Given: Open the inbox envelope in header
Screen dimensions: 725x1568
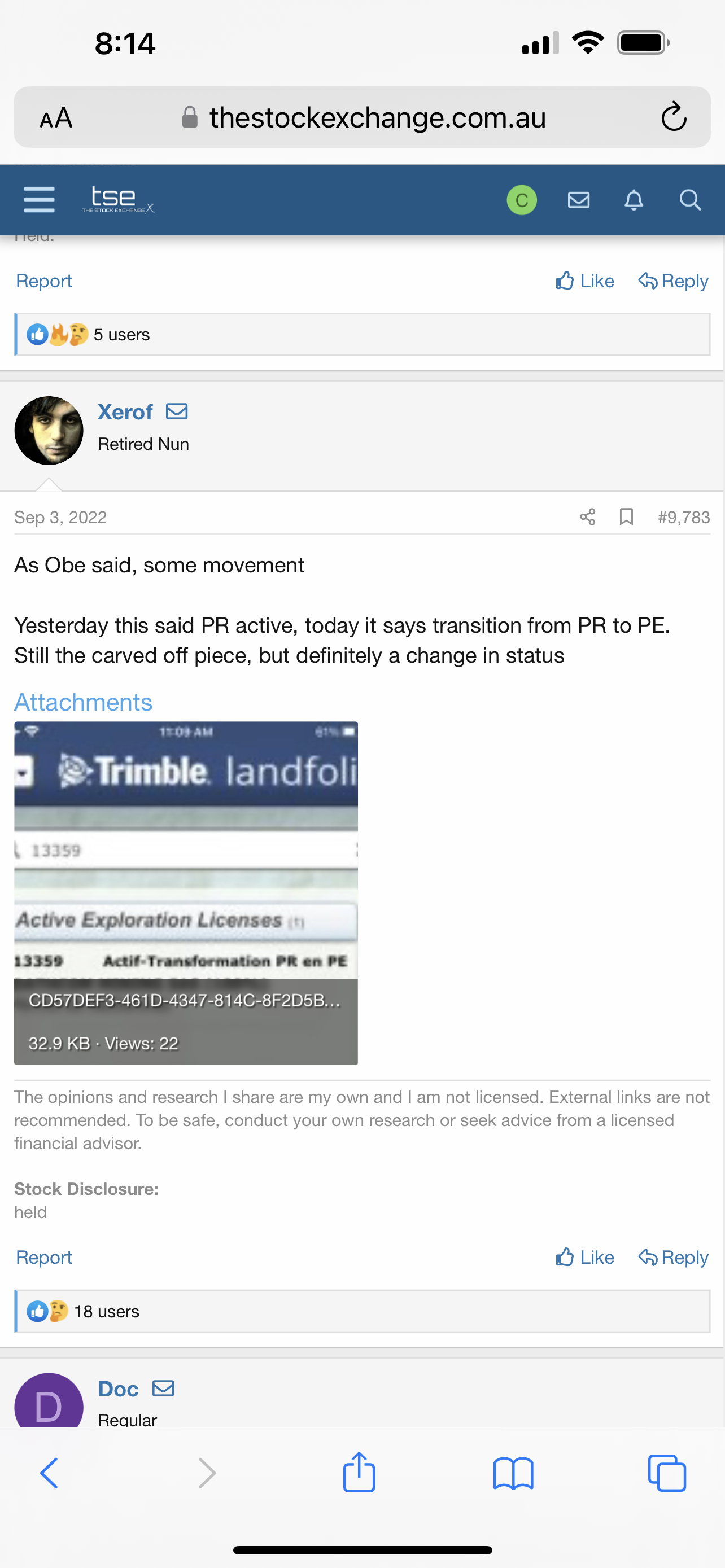Looking at the screenshot, I should (578, 200).
